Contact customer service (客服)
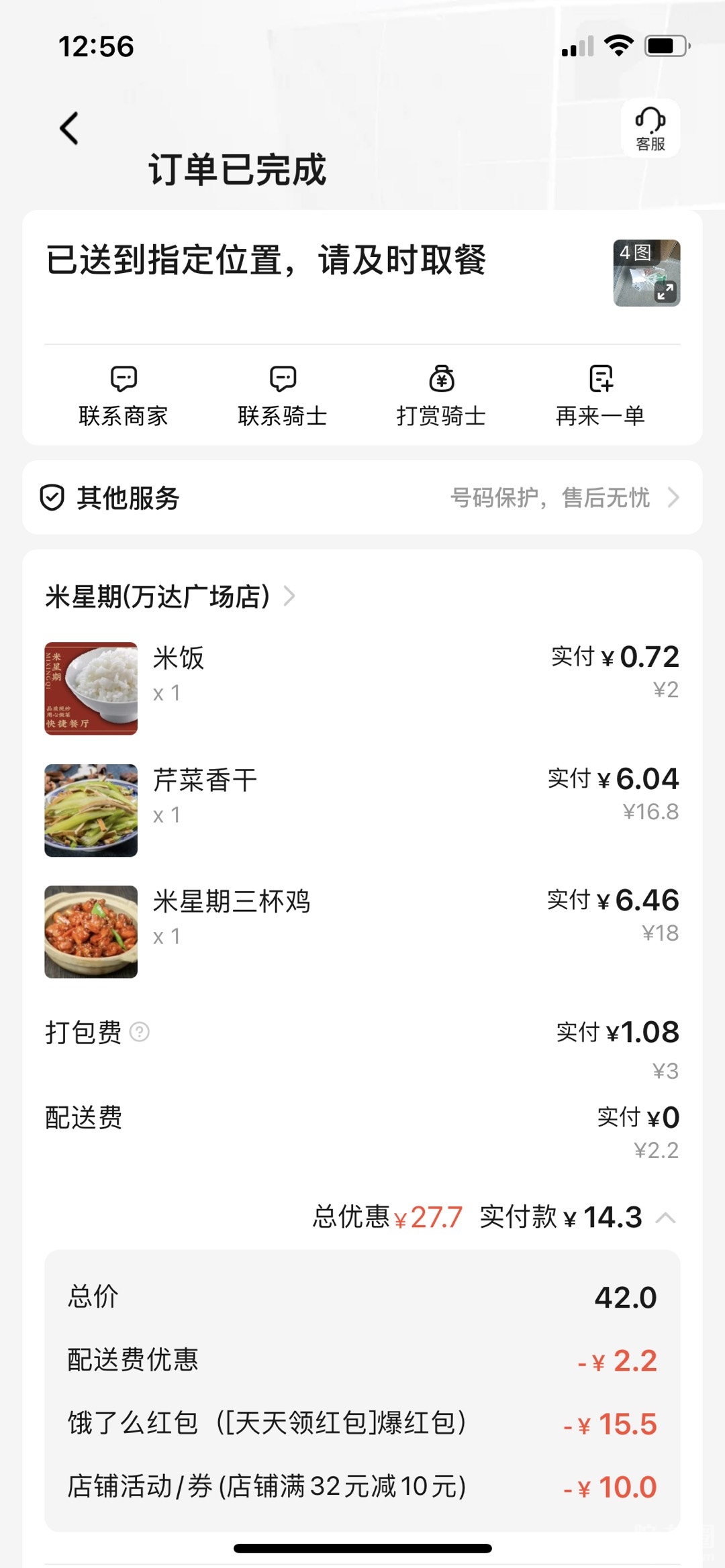Image resolution: width=725 pixels, height=1568 pixels. click(650, 129)
